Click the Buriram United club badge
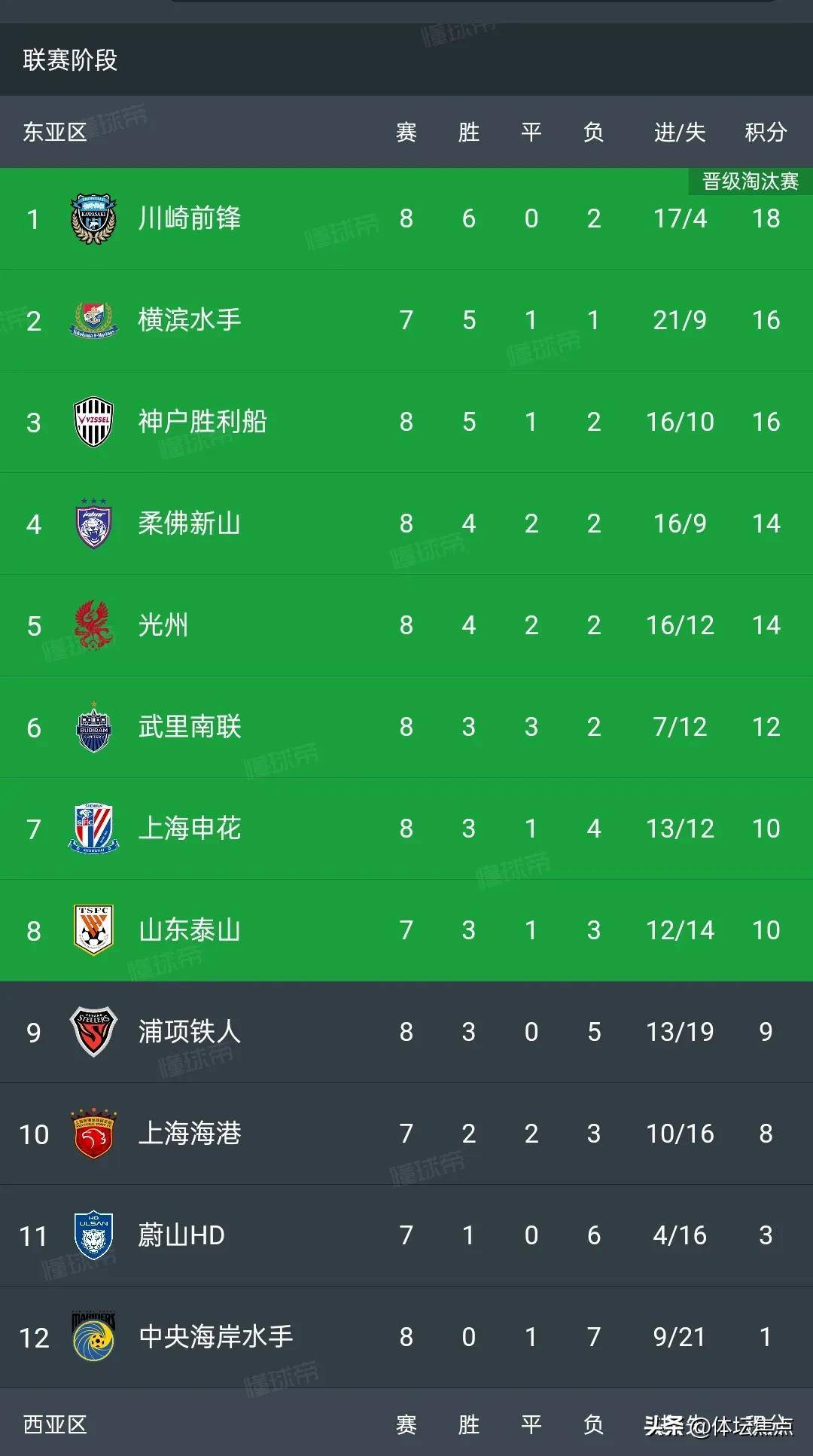The width and height of the screenshot is (813, 1456). tap(92, 727)
